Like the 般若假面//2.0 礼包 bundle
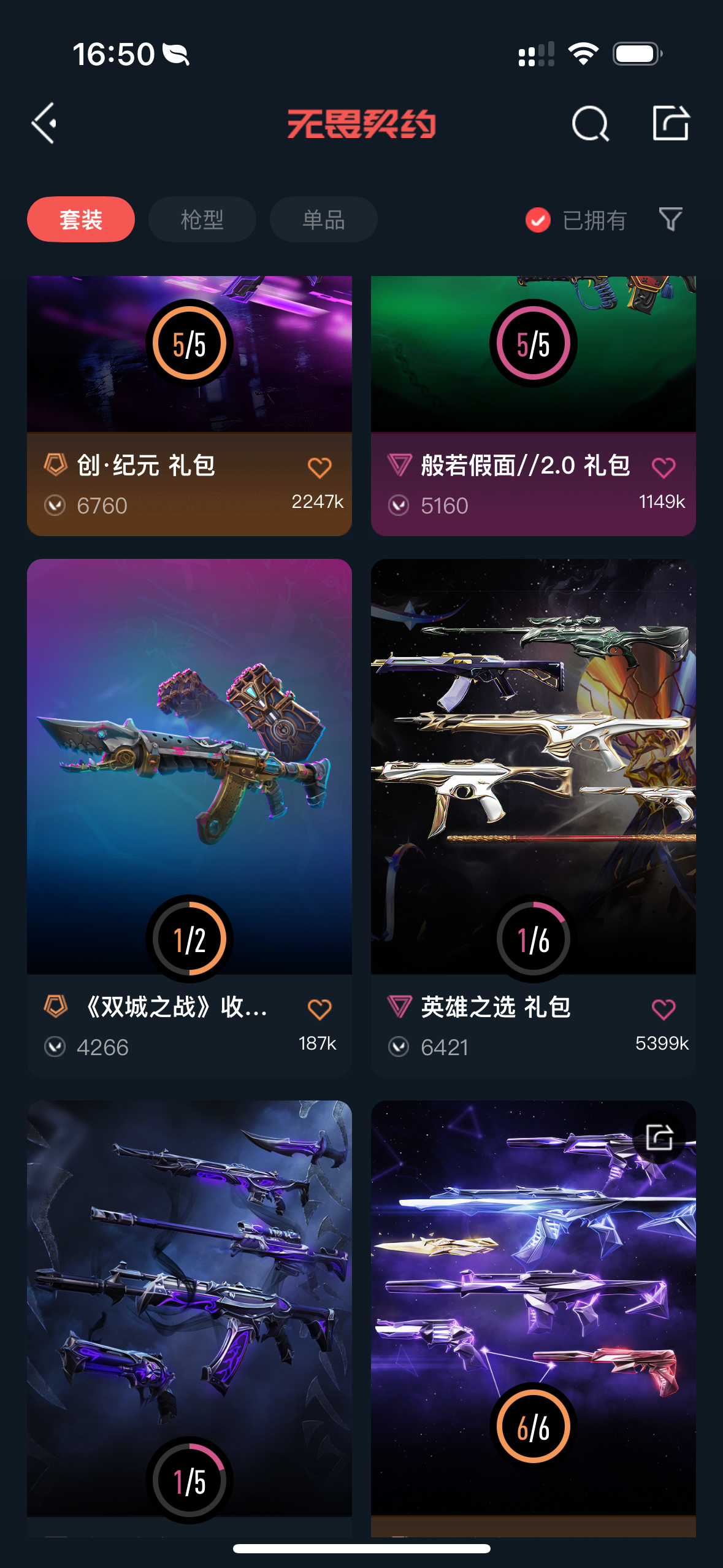Image resolution: width=723 pixels, height=1568 pixels. point(664,468)
